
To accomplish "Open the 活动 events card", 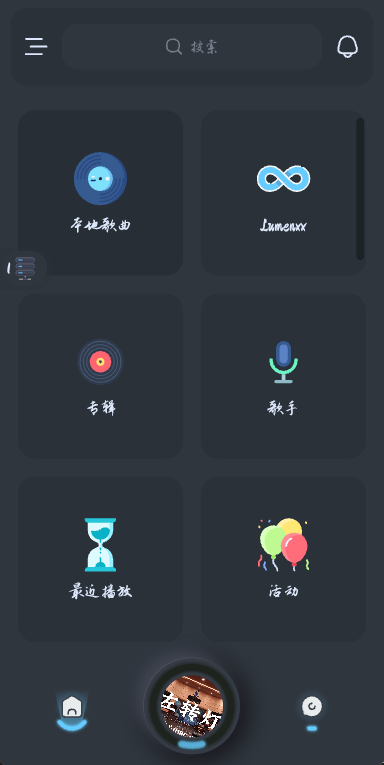I will [283, 559].
